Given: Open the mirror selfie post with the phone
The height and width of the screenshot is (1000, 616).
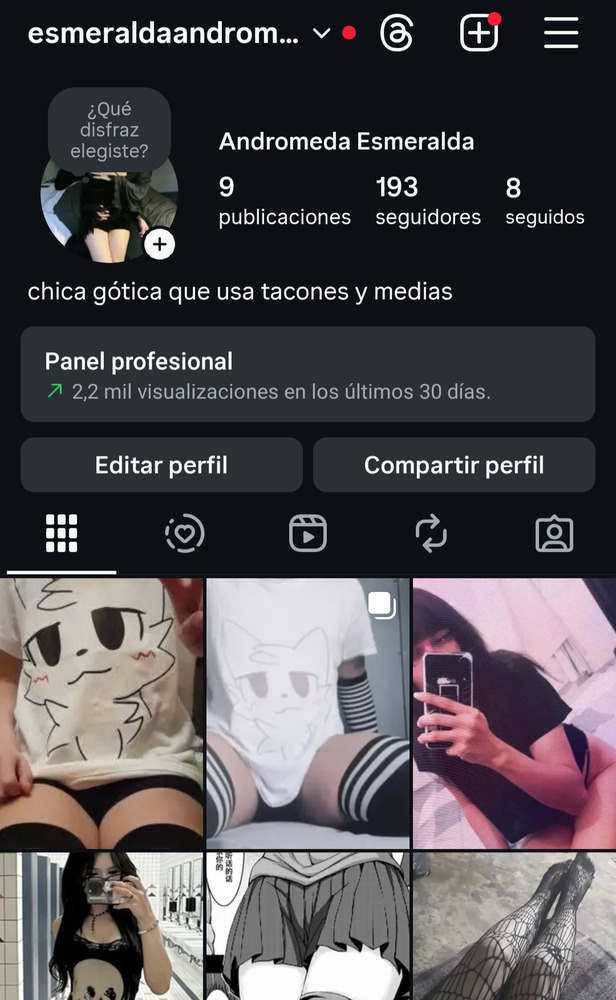Looking at the screenshot, I should click(x=514, y=713).
